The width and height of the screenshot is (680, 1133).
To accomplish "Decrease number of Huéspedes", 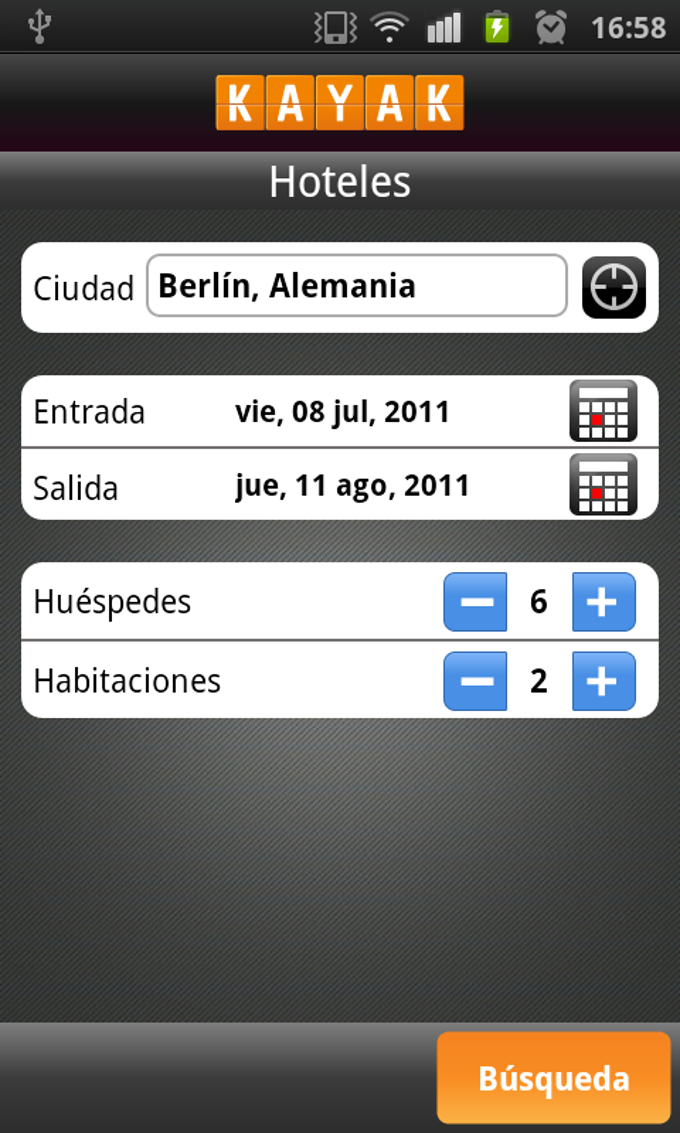I will [475, 602].
